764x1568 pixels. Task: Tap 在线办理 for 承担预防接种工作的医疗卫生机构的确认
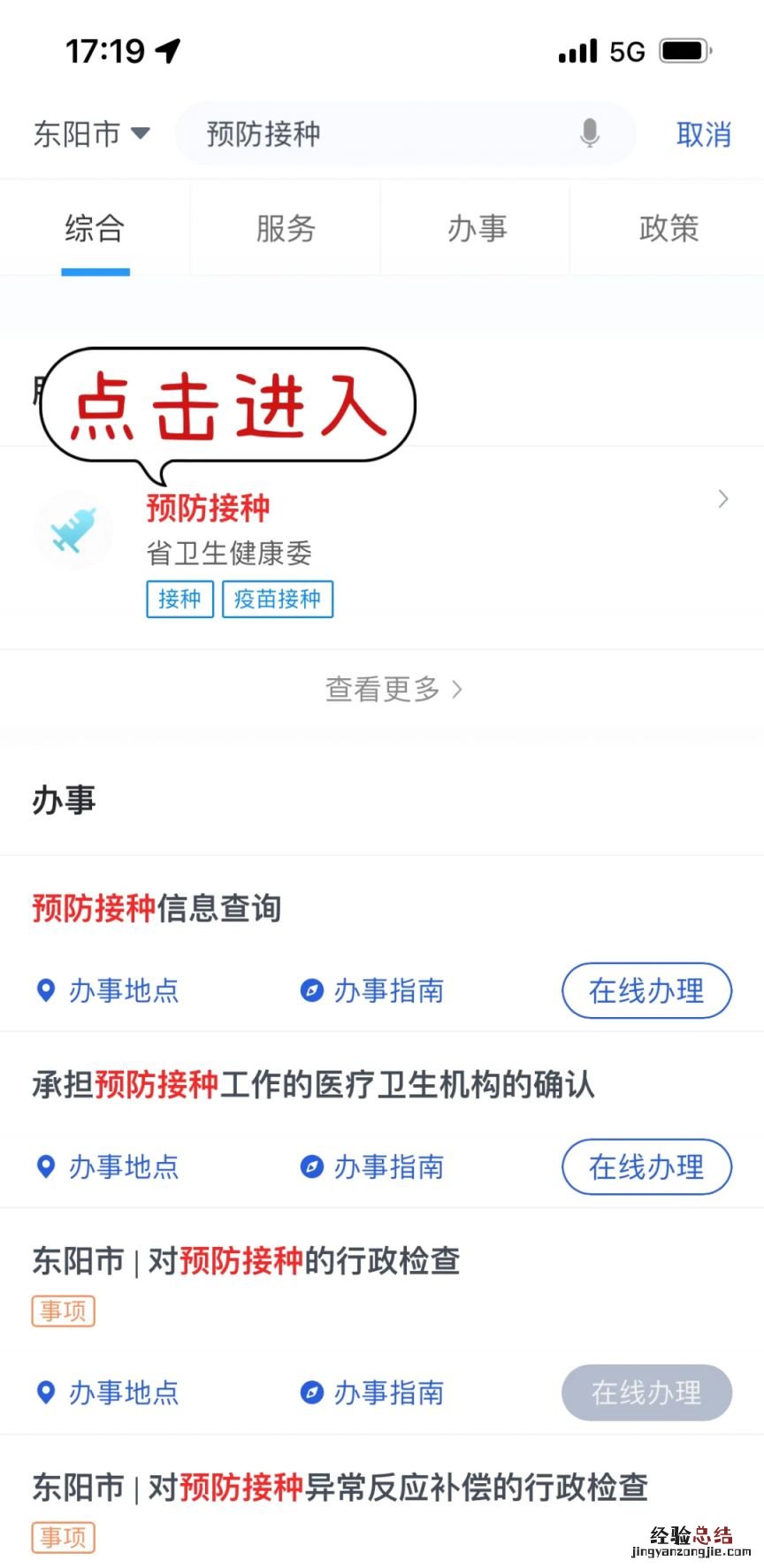click(646, 1166)
